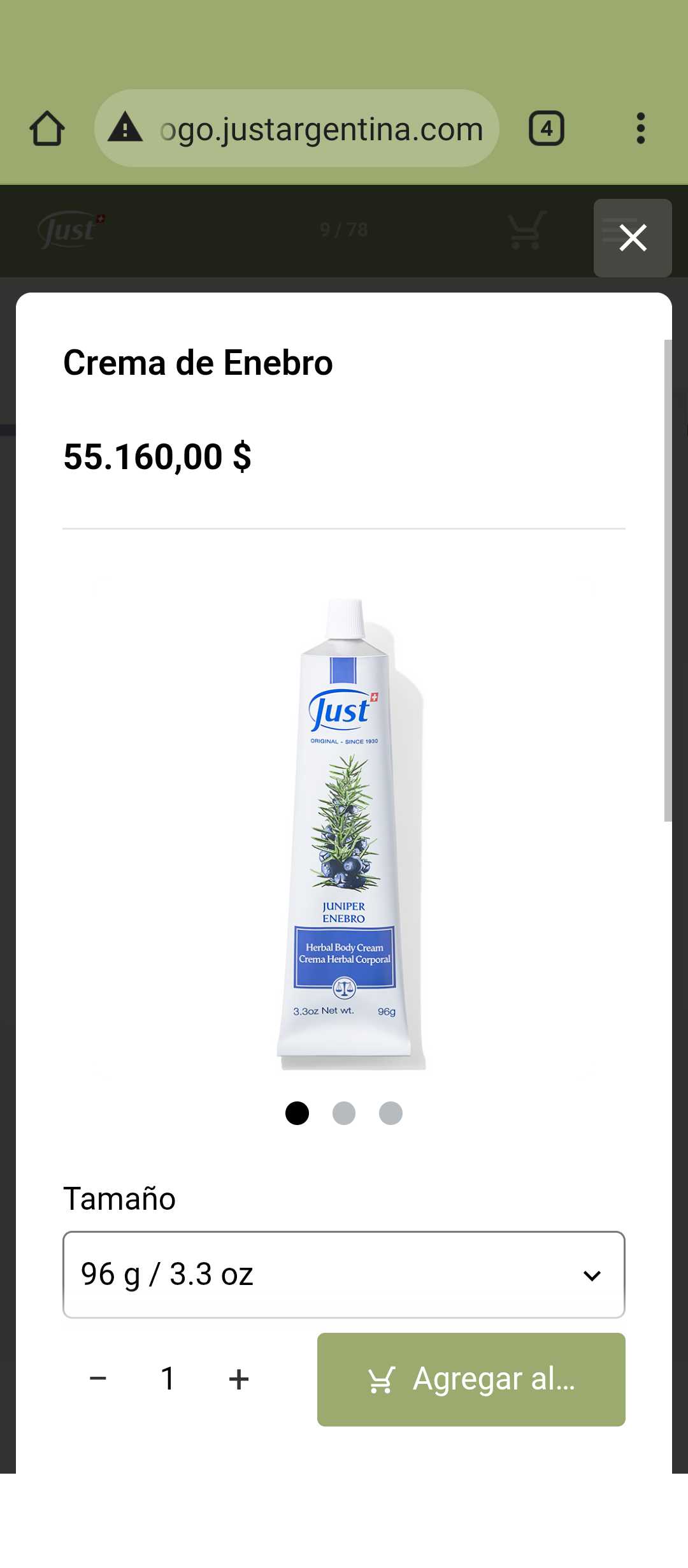View the site security warning icon
688x1568 pixels.
point(125,127)
